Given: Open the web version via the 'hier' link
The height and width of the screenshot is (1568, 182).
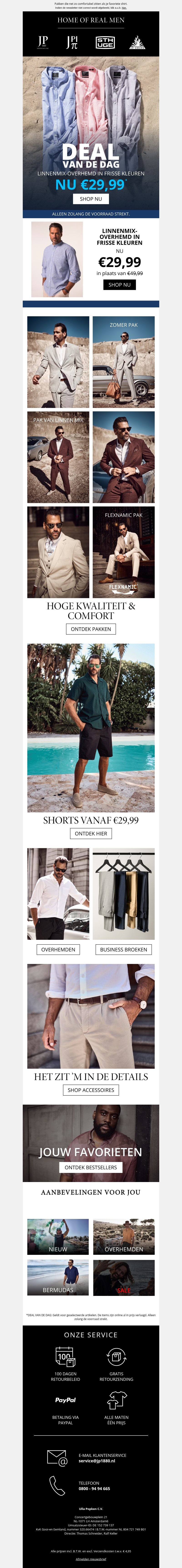Looking at the screenshot, I should tap(124, 8).
